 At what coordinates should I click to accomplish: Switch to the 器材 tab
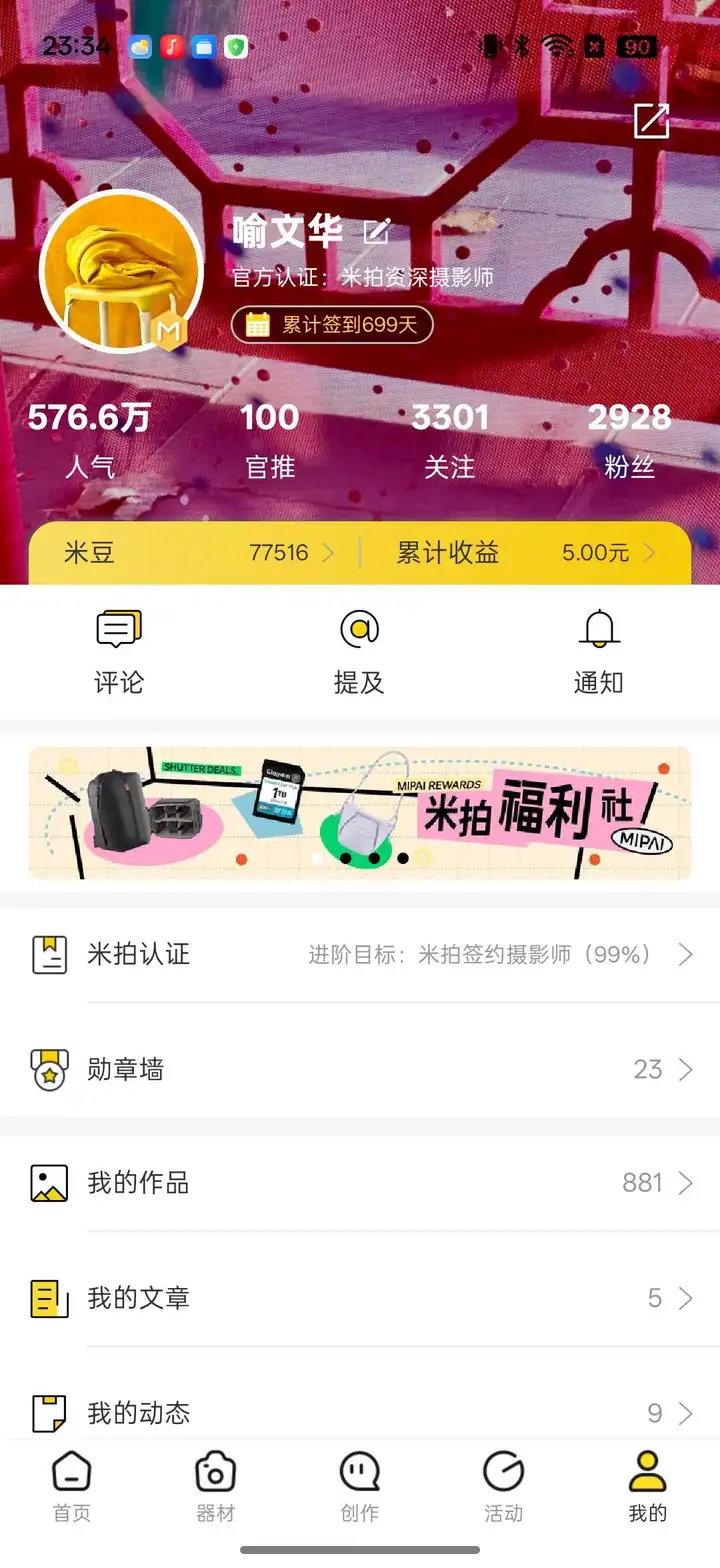click(215, 1486)
